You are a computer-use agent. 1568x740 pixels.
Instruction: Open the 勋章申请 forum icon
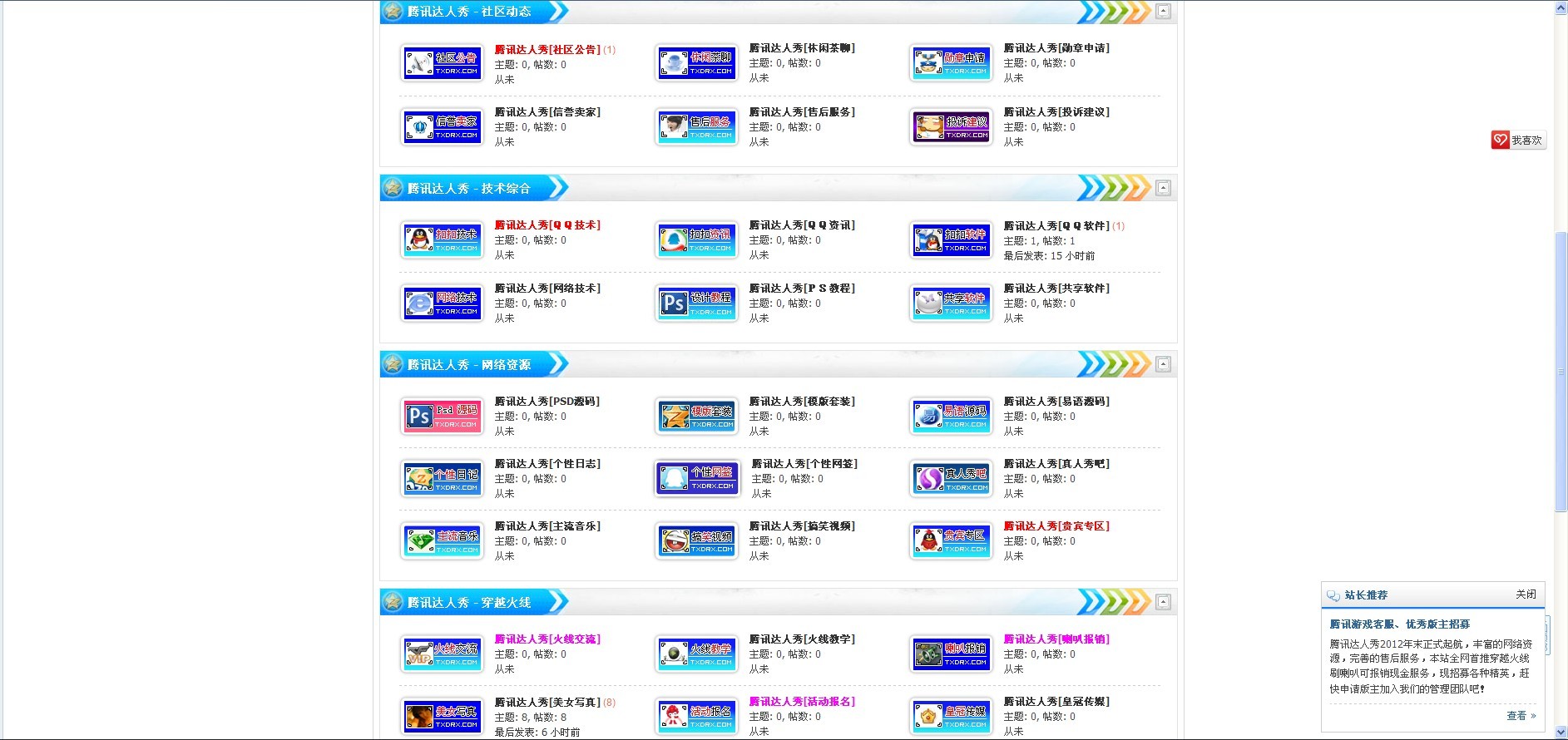tap(951, 63)
